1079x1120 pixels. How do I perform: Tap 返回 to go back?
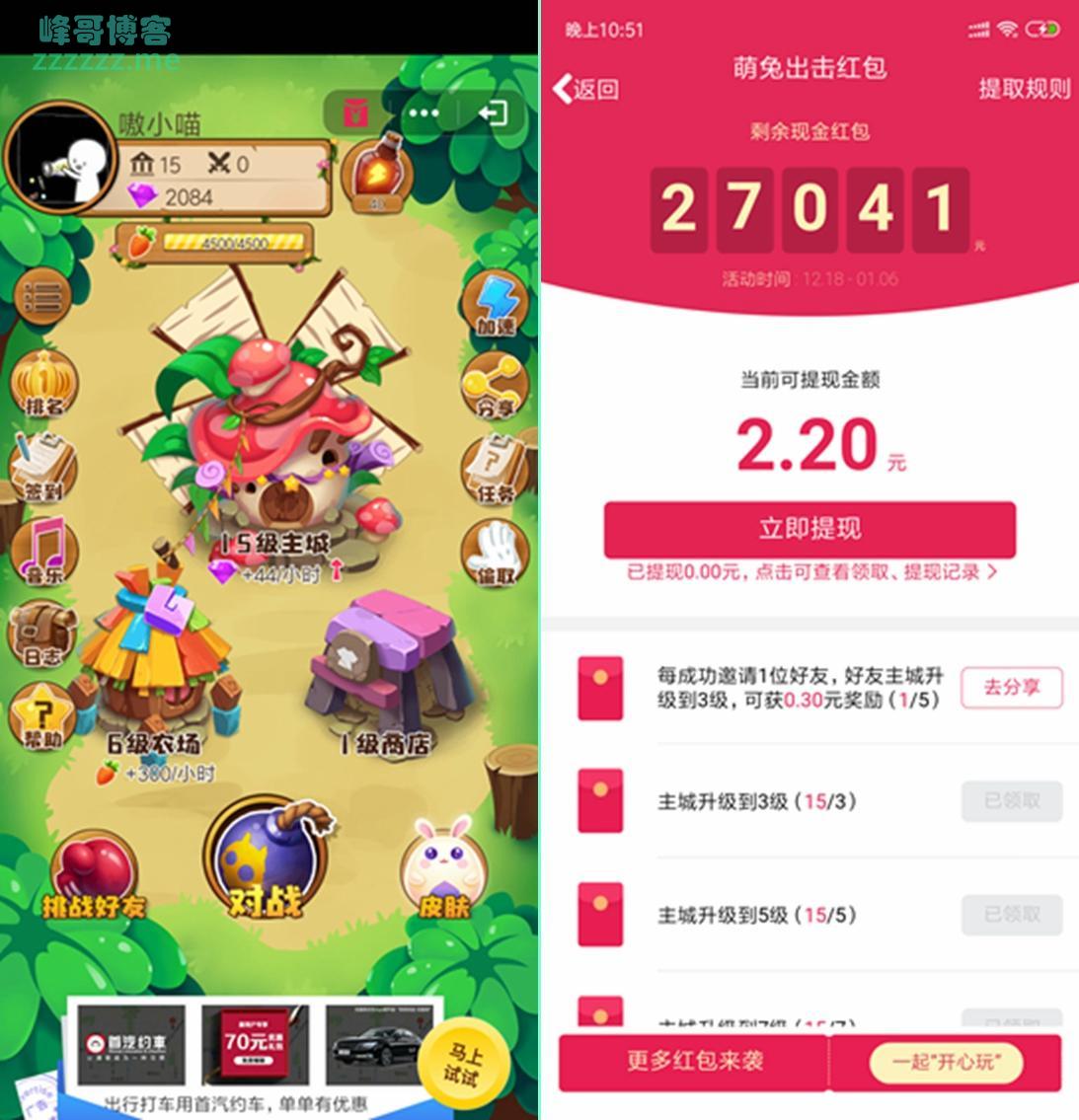coord(586,89)
